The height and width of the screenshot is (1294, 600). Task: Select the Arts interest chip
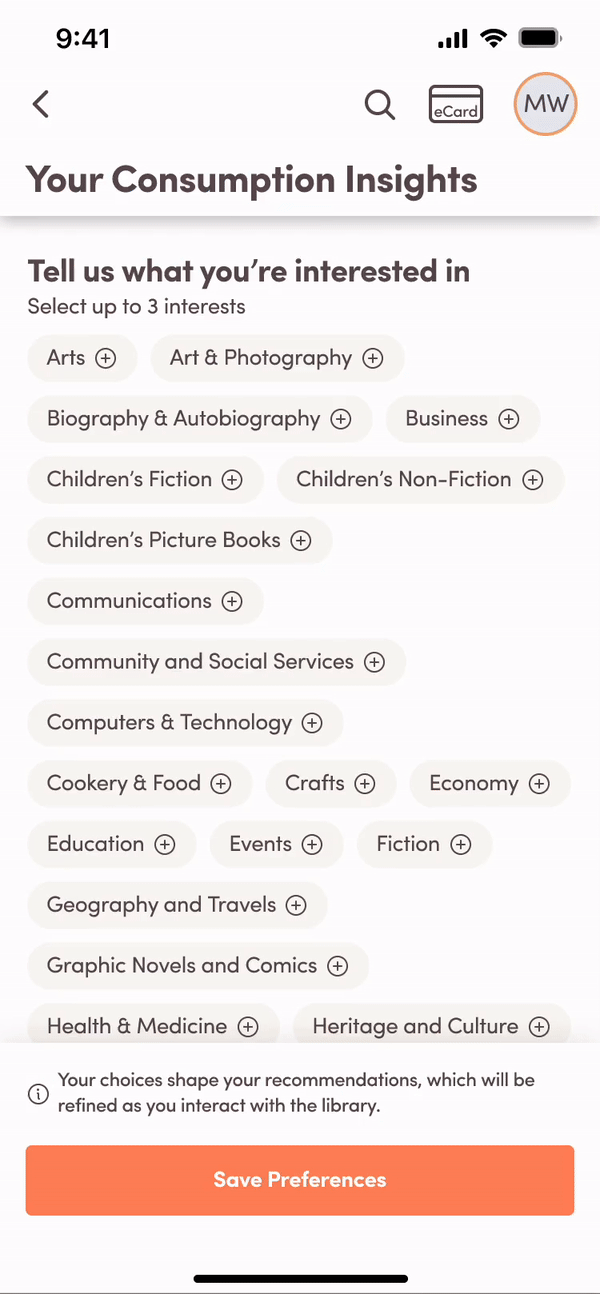tap(81, 358)
